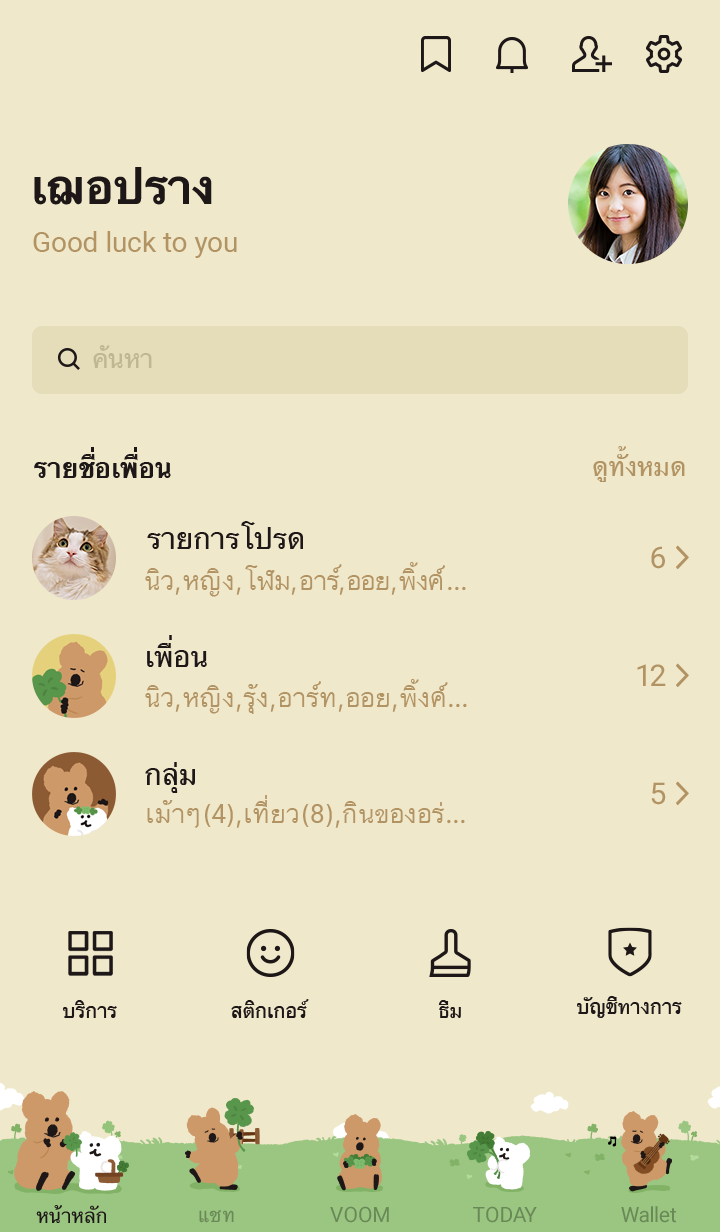Tap the add friend icon
Screen dimensions: 720x1232
590,54
